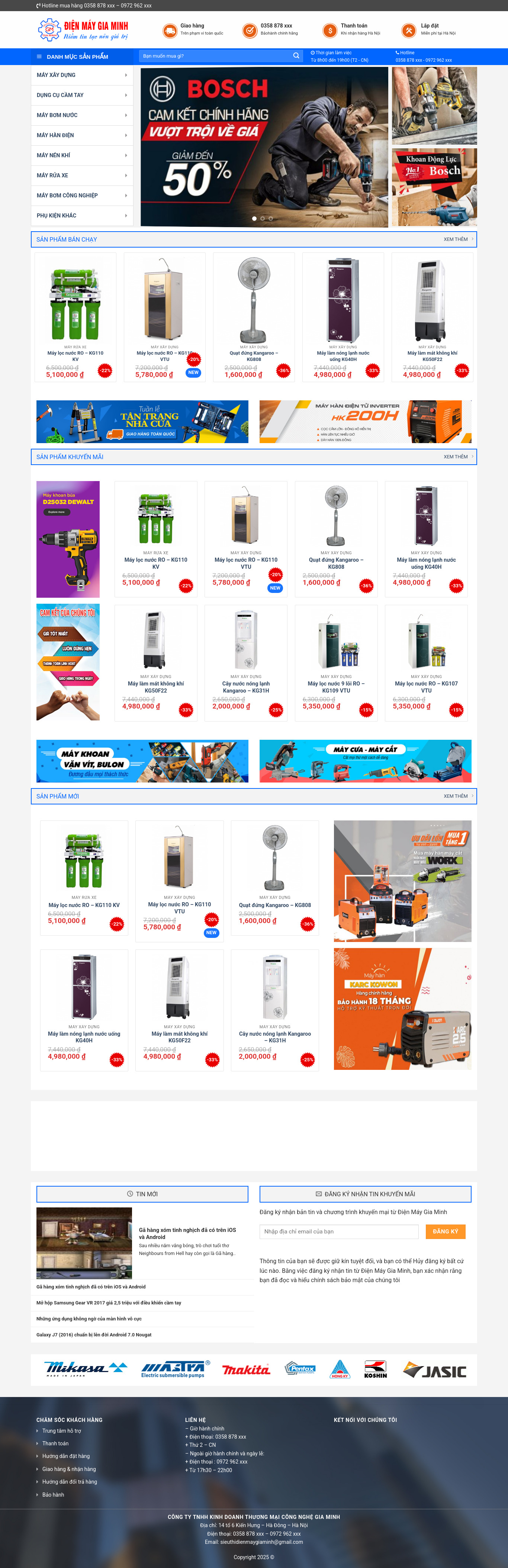Tap the search magnifier icon
This screenshot has height=1568, width=508.
click(296, 56)
